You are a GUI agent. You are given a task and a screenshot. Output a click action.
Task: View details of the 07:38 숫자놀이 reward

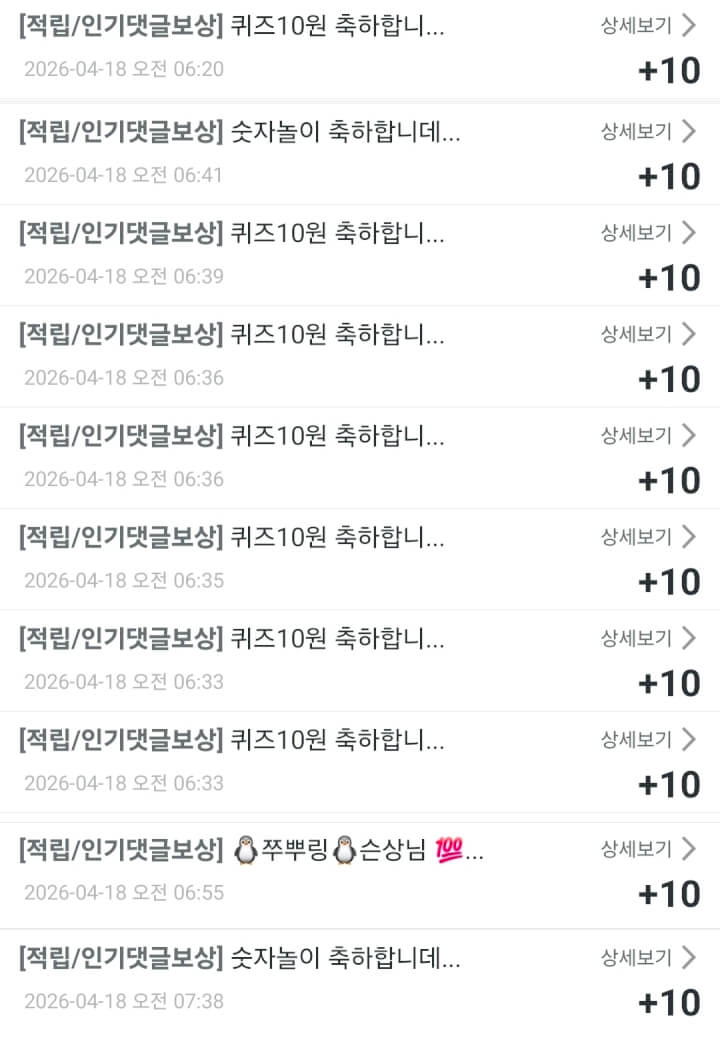coord(648,958)
